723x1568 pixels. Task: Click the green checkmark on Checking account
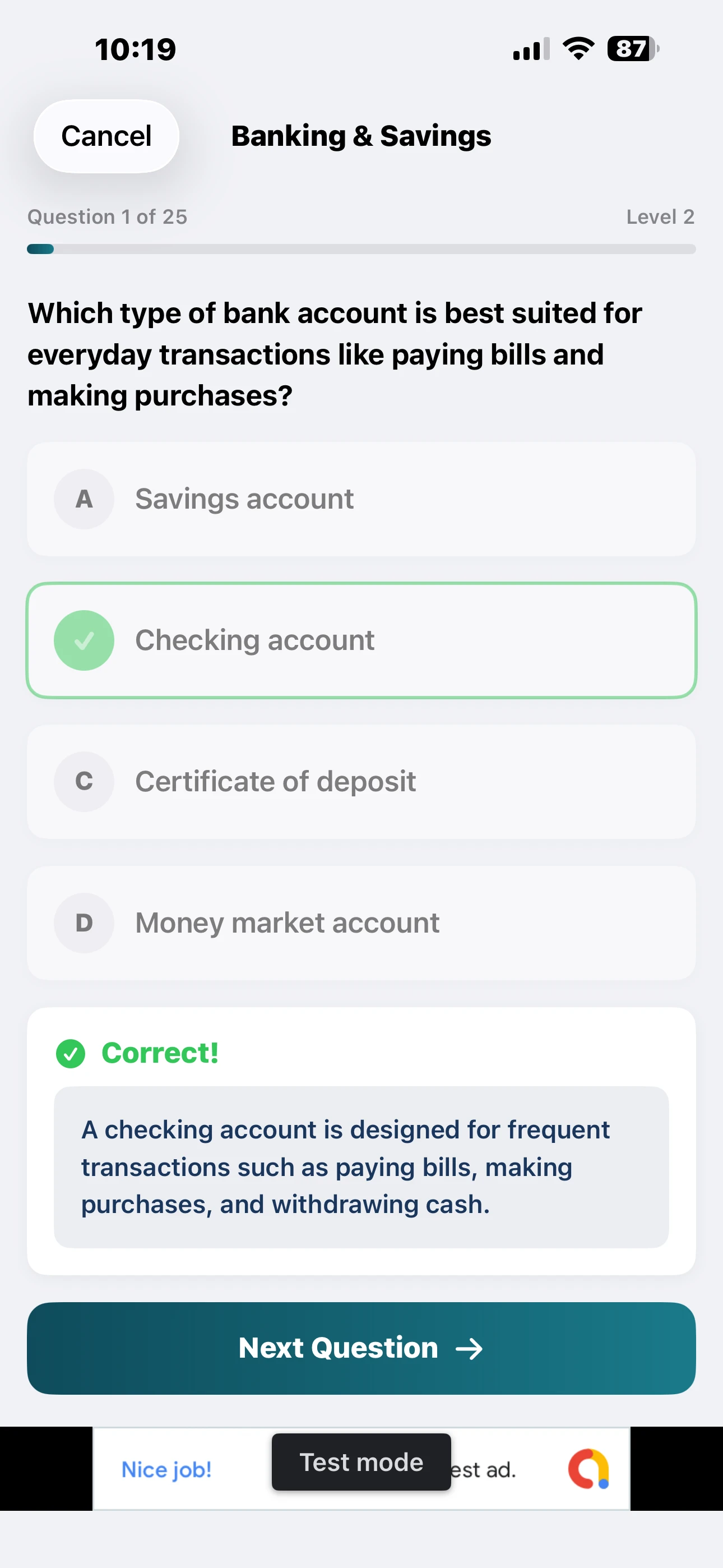tap(84, 640)
